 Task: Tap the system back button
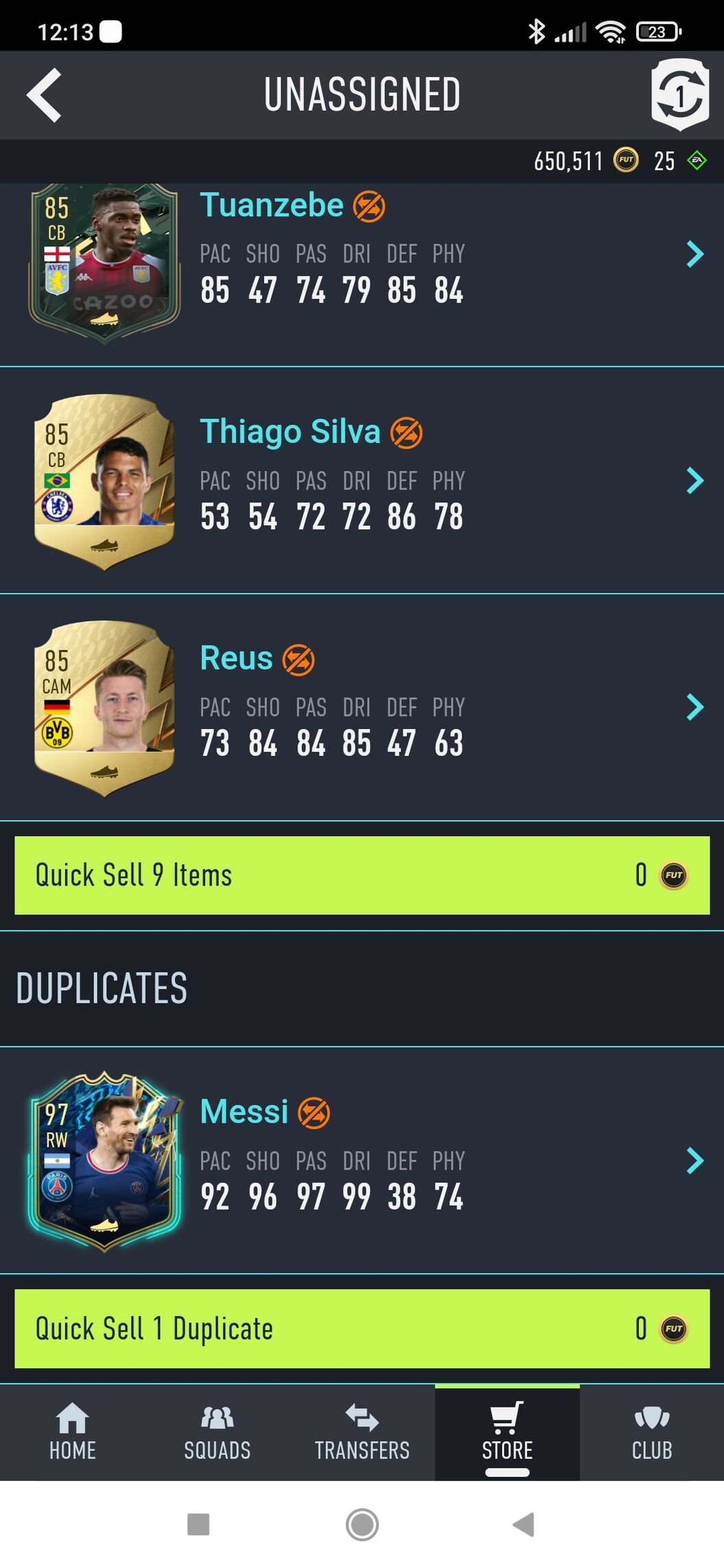click(x=524, y=1524)
